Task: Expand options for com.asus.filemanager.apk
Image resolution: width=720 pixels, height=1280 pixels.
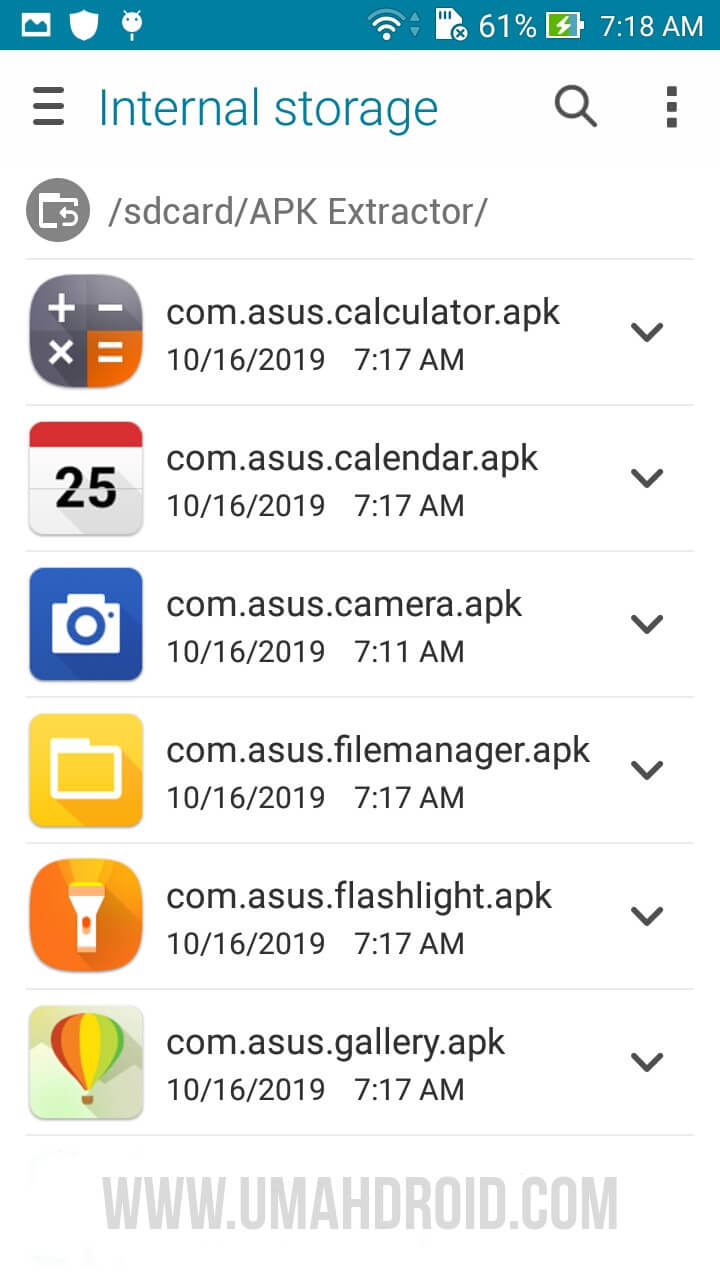Action: (x=647, y=770)
